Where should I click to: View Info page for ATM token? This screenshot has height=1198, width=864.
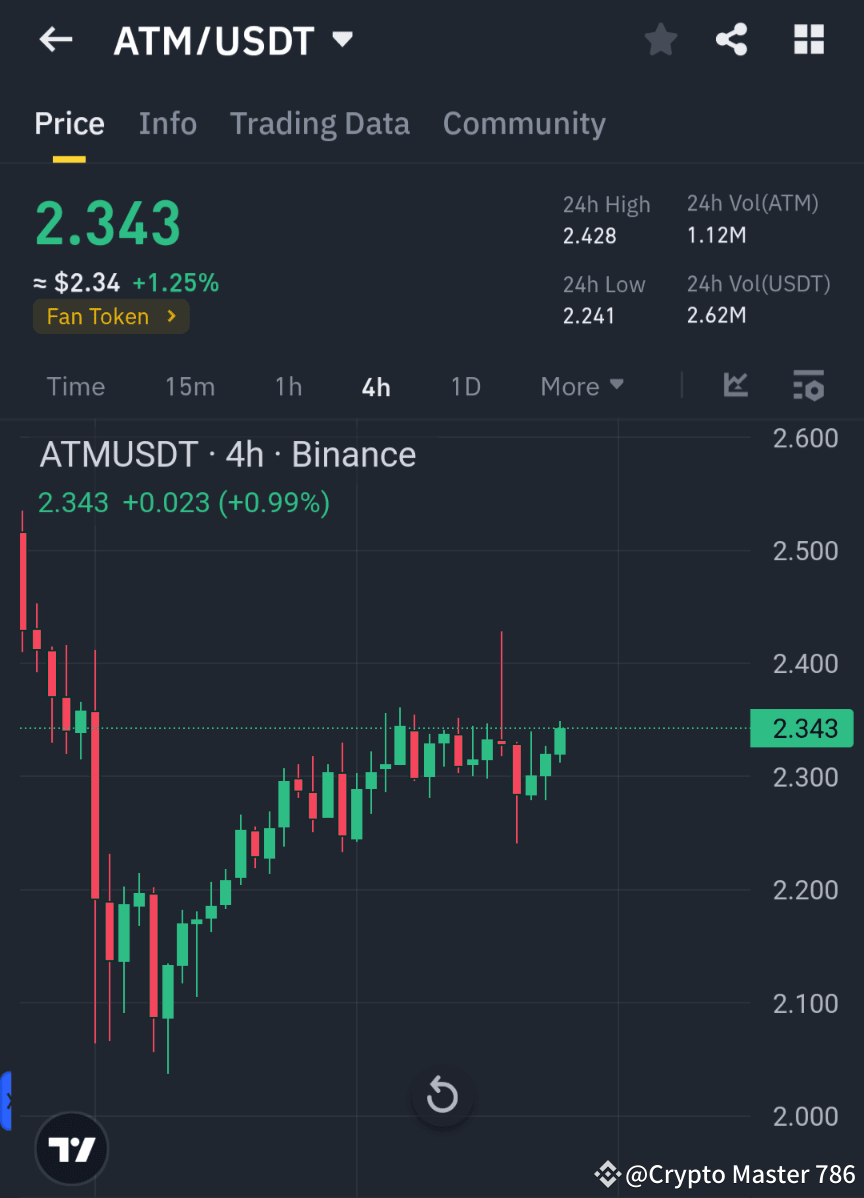(x=167, y=123)
